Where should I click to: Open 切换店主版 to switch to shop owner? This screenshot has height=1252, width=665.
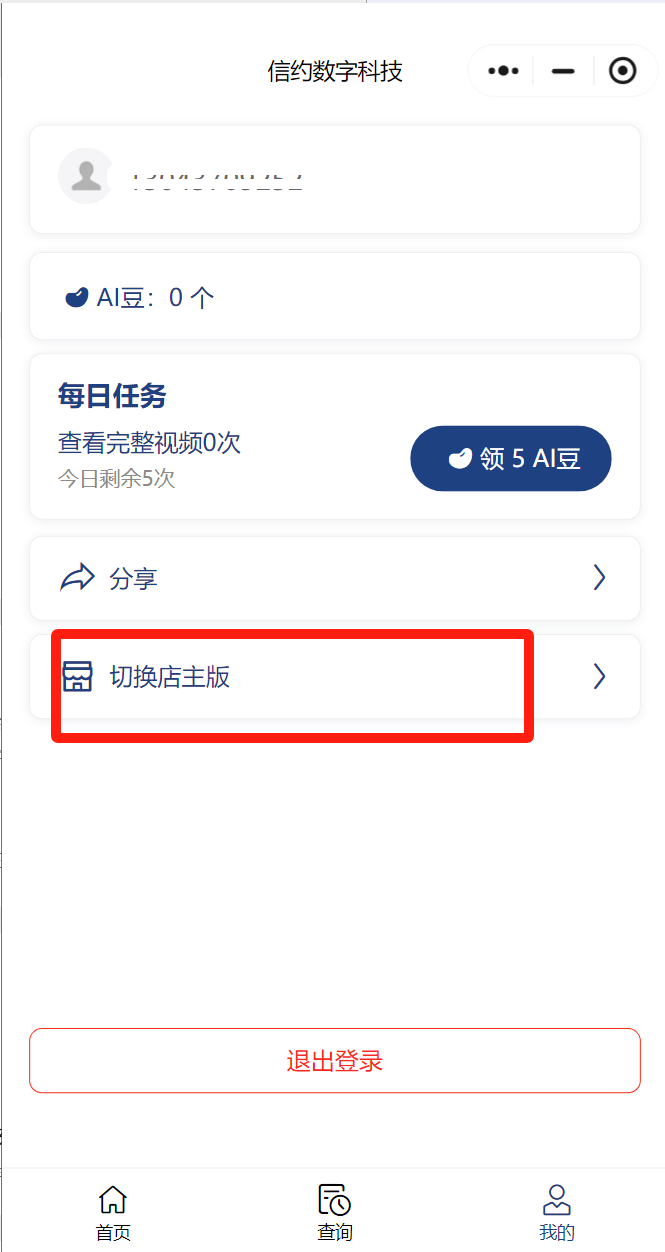click(334, 677)
